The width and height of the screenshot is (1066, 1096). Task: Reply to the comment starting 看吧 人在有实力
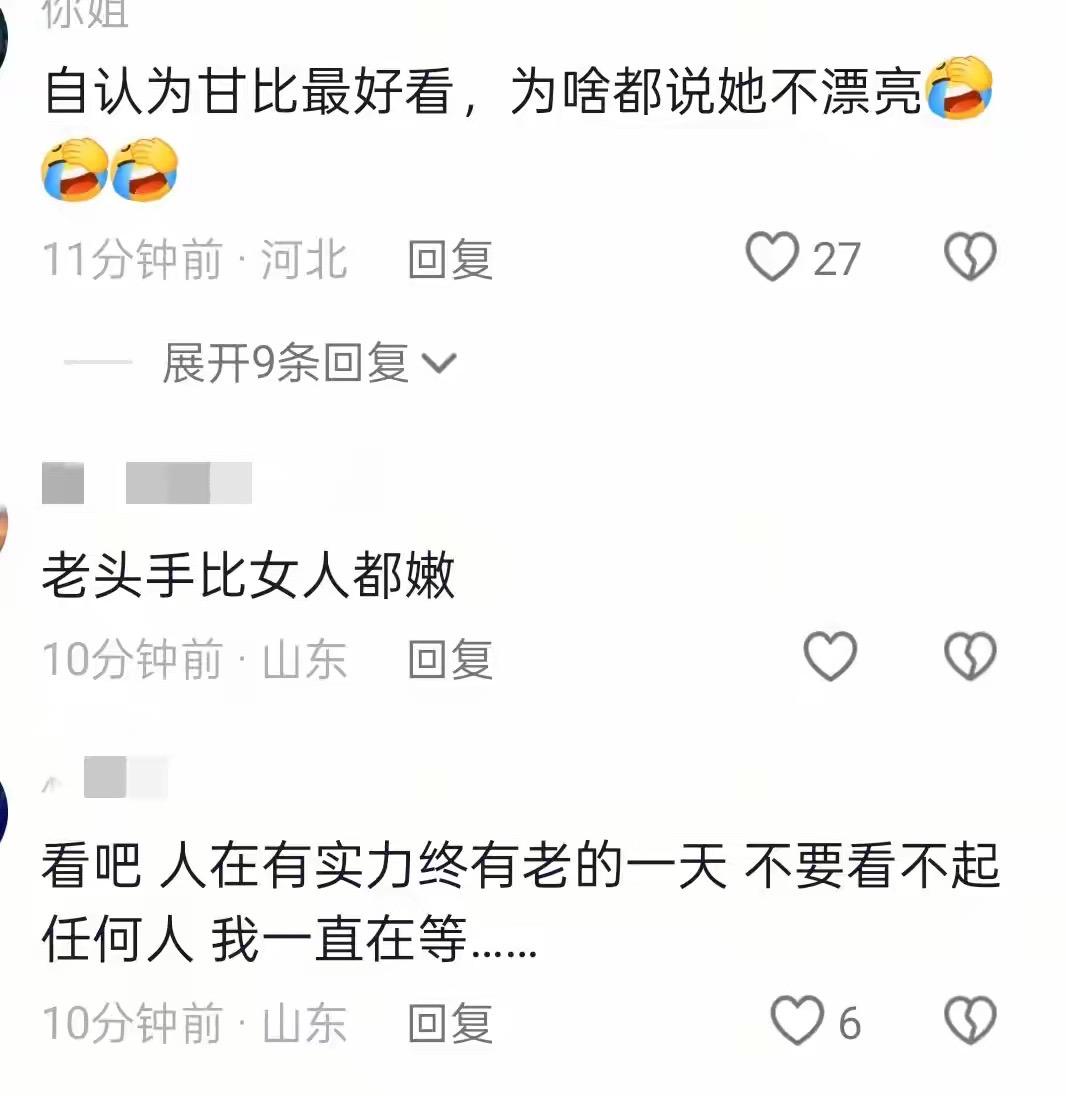pyautogui.click(x=451, y=1023)
